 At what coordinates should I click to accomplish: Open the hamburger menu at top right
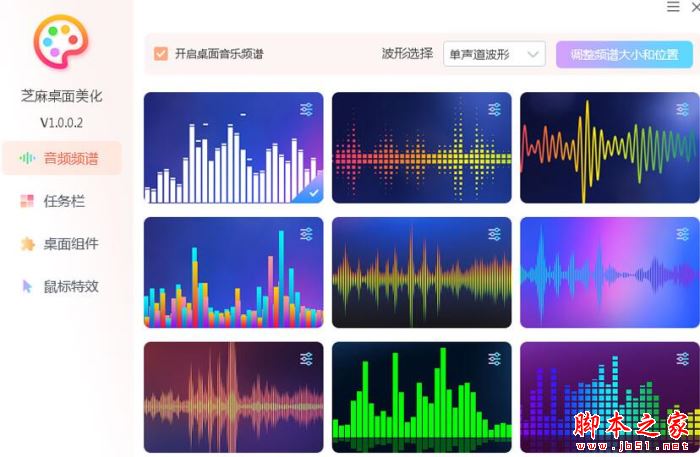[673, 7]
